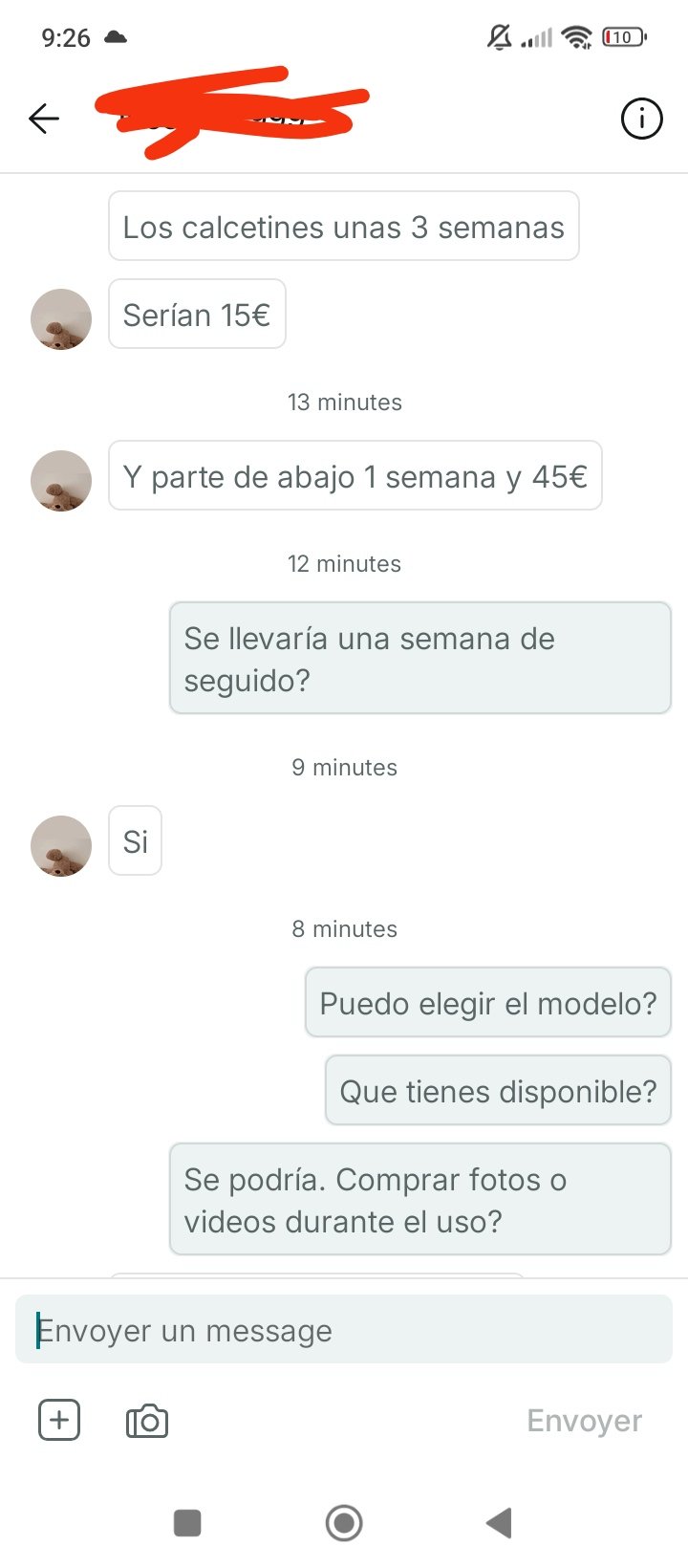Open recent apps with the square button
The image size is (688, 1568).
coord(187,1522)
